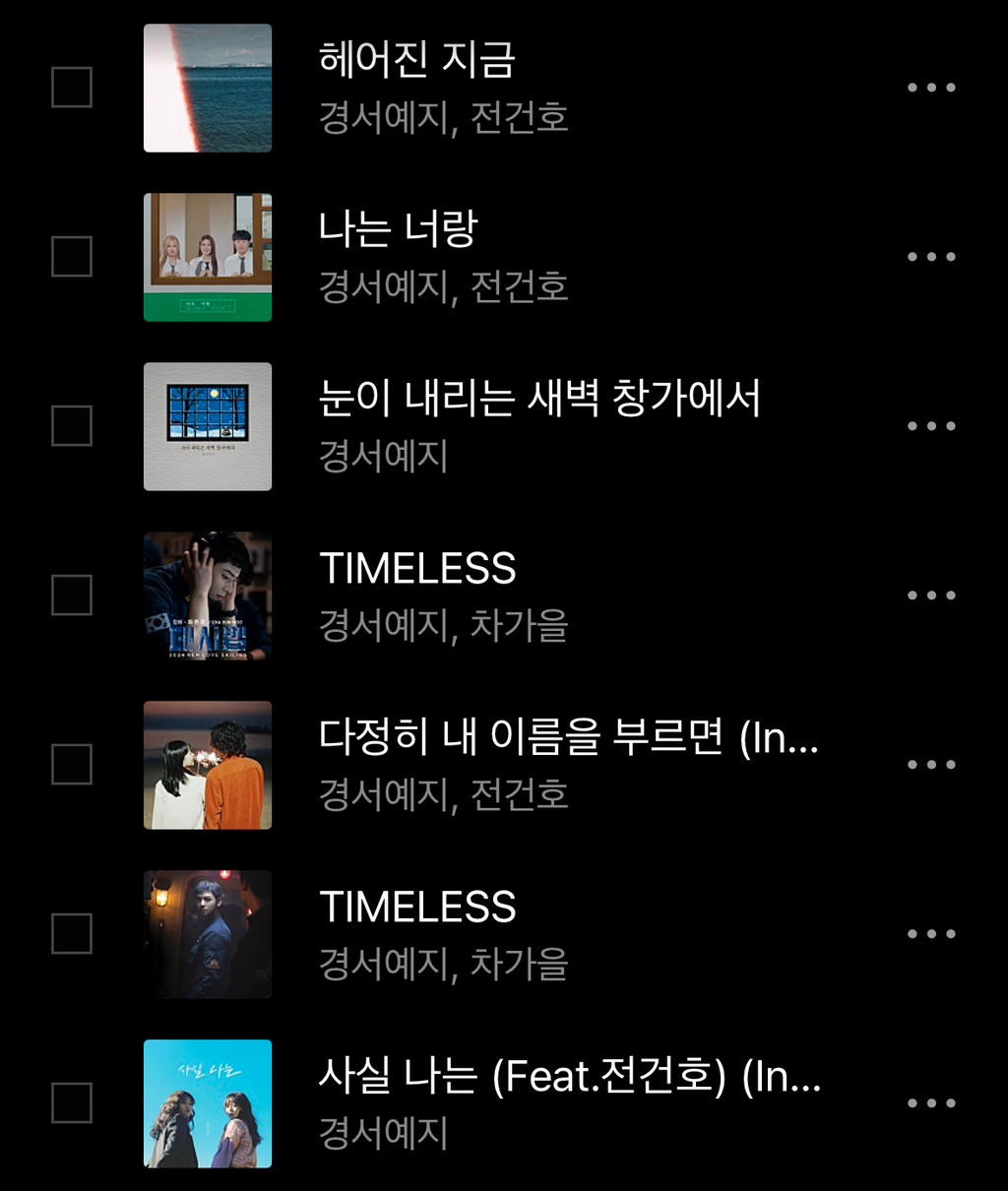
Task: Play 사실 나는 (Feat.전건호) by 경서예지
Action: (x=568, y=1076)
